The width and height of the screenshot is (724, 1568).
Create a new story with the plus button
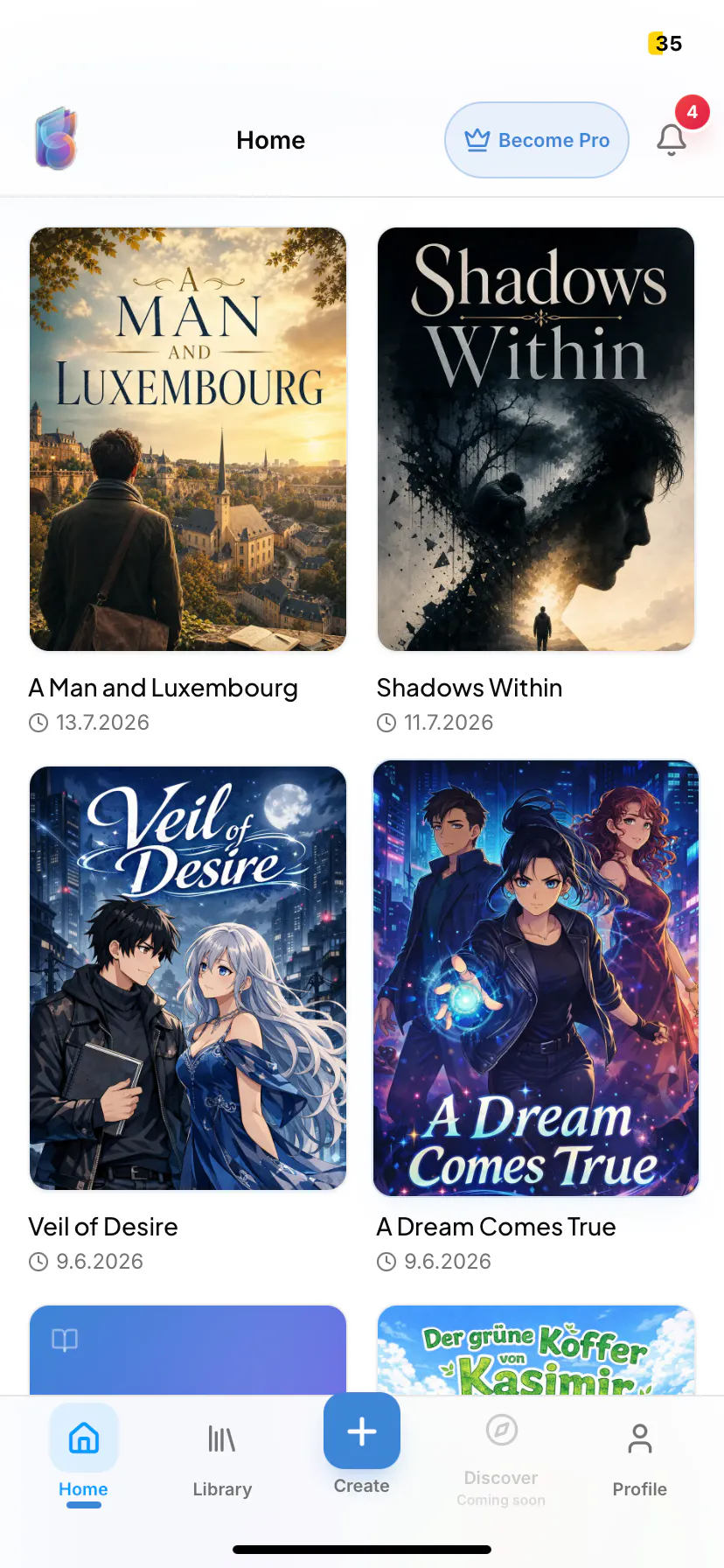362,1431
